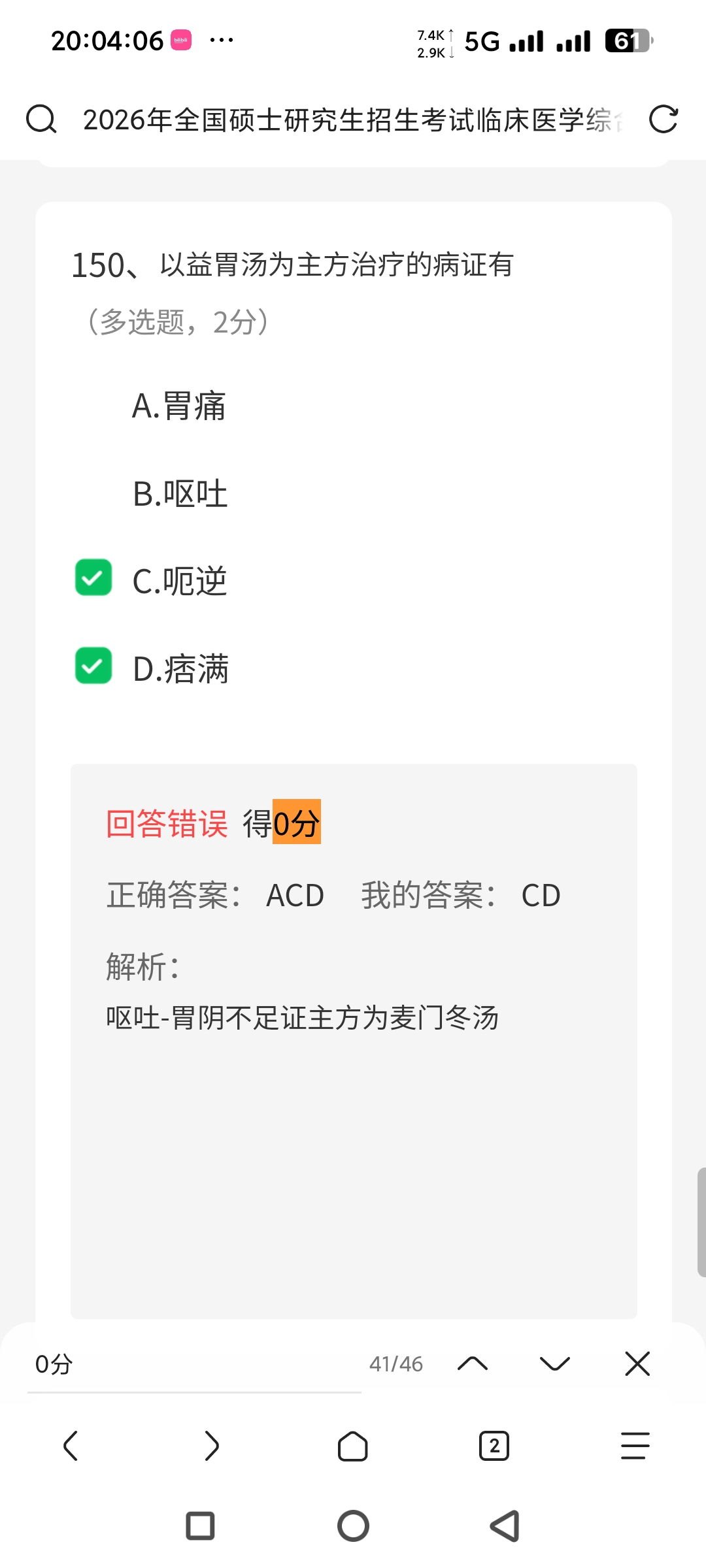This screenshot has height=1568, width=706.
Task: Select option B.呕吐
Action: [x=180, y=494]
